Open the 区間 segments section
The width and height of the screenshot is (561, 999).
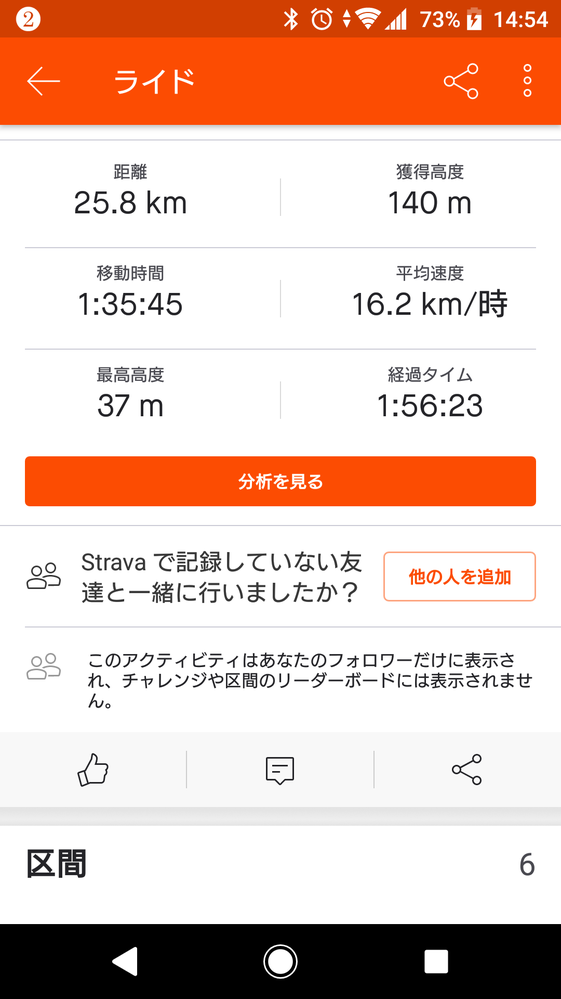click(280, 865)
